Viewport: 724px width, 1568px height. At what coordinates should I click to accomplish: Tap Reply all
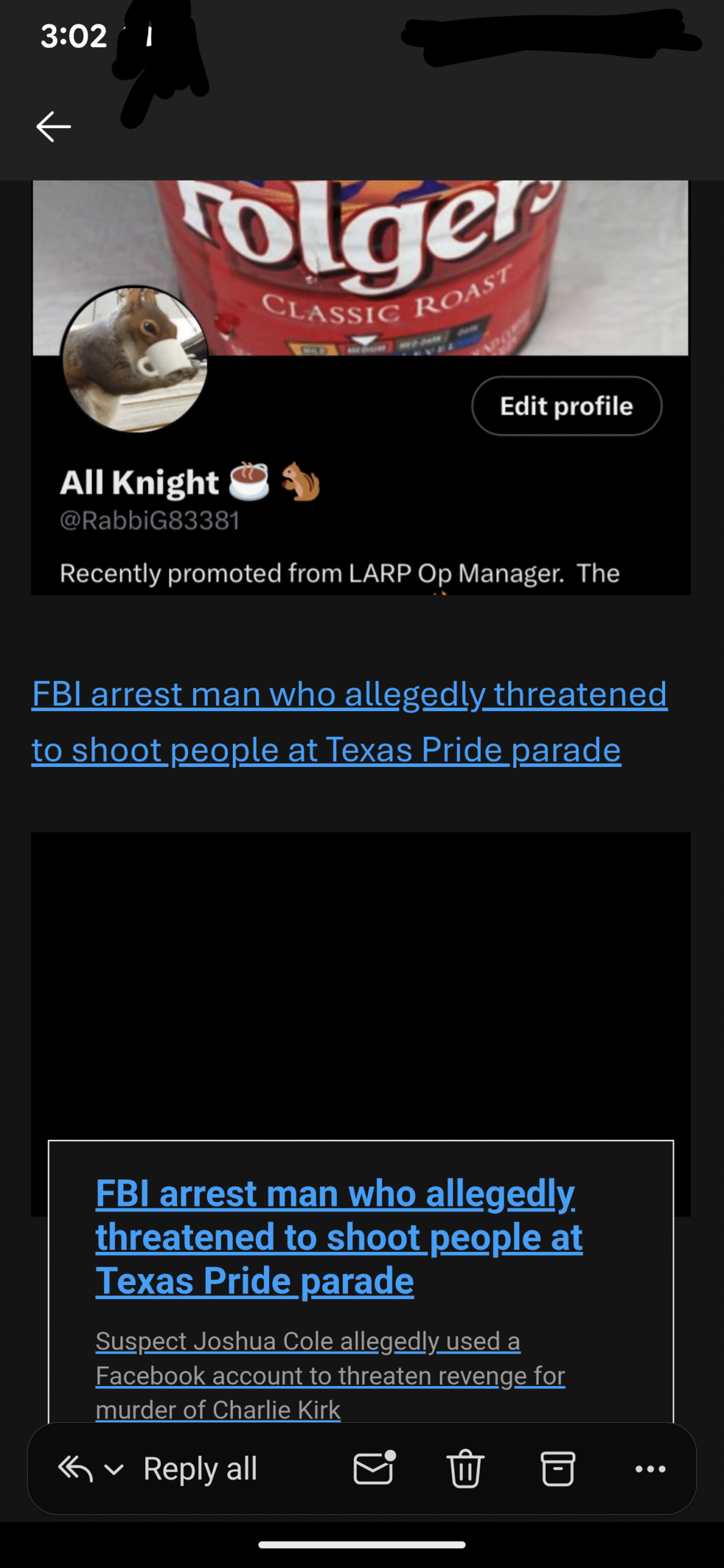[x=200, y=1469]
